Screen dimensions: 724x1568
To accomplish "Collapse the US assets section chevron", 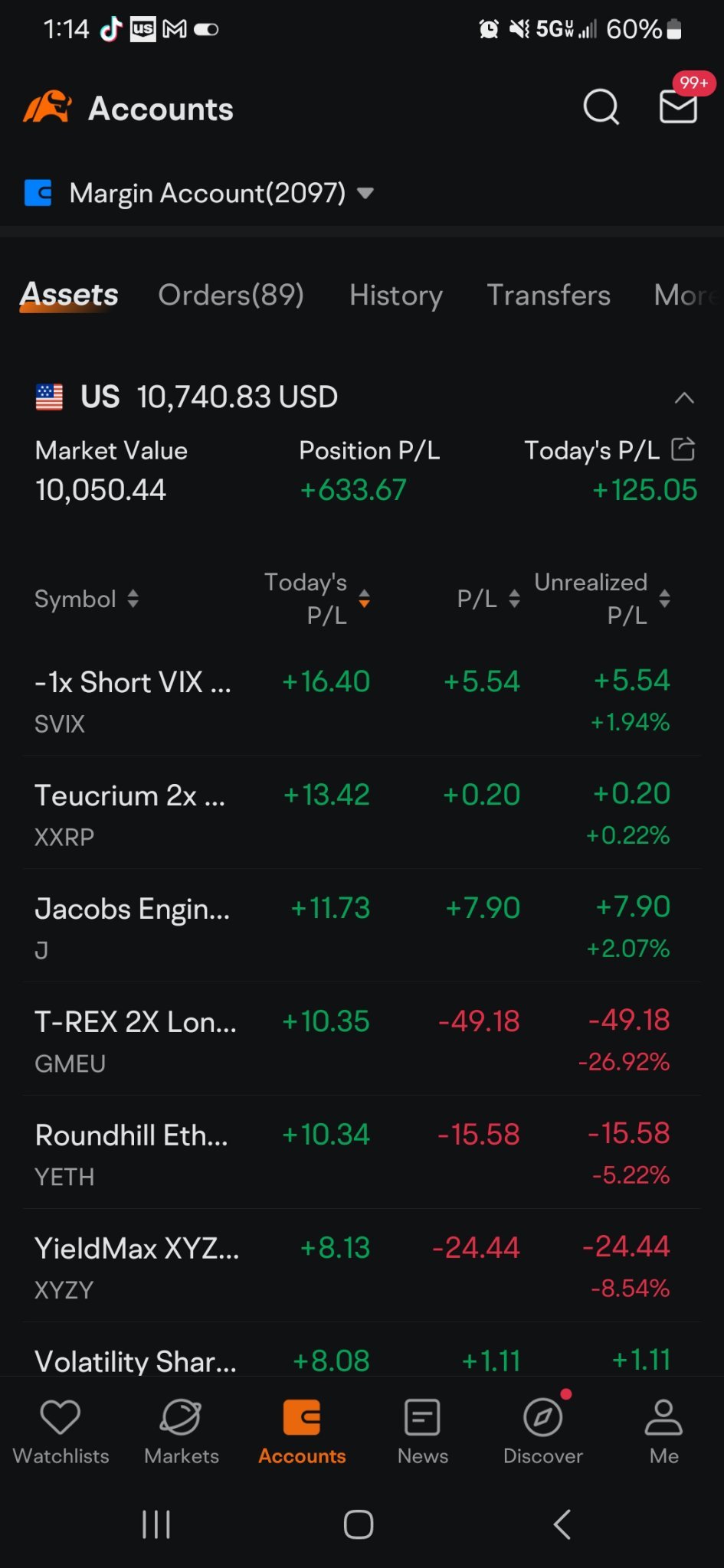I will [x=684, y=397].
